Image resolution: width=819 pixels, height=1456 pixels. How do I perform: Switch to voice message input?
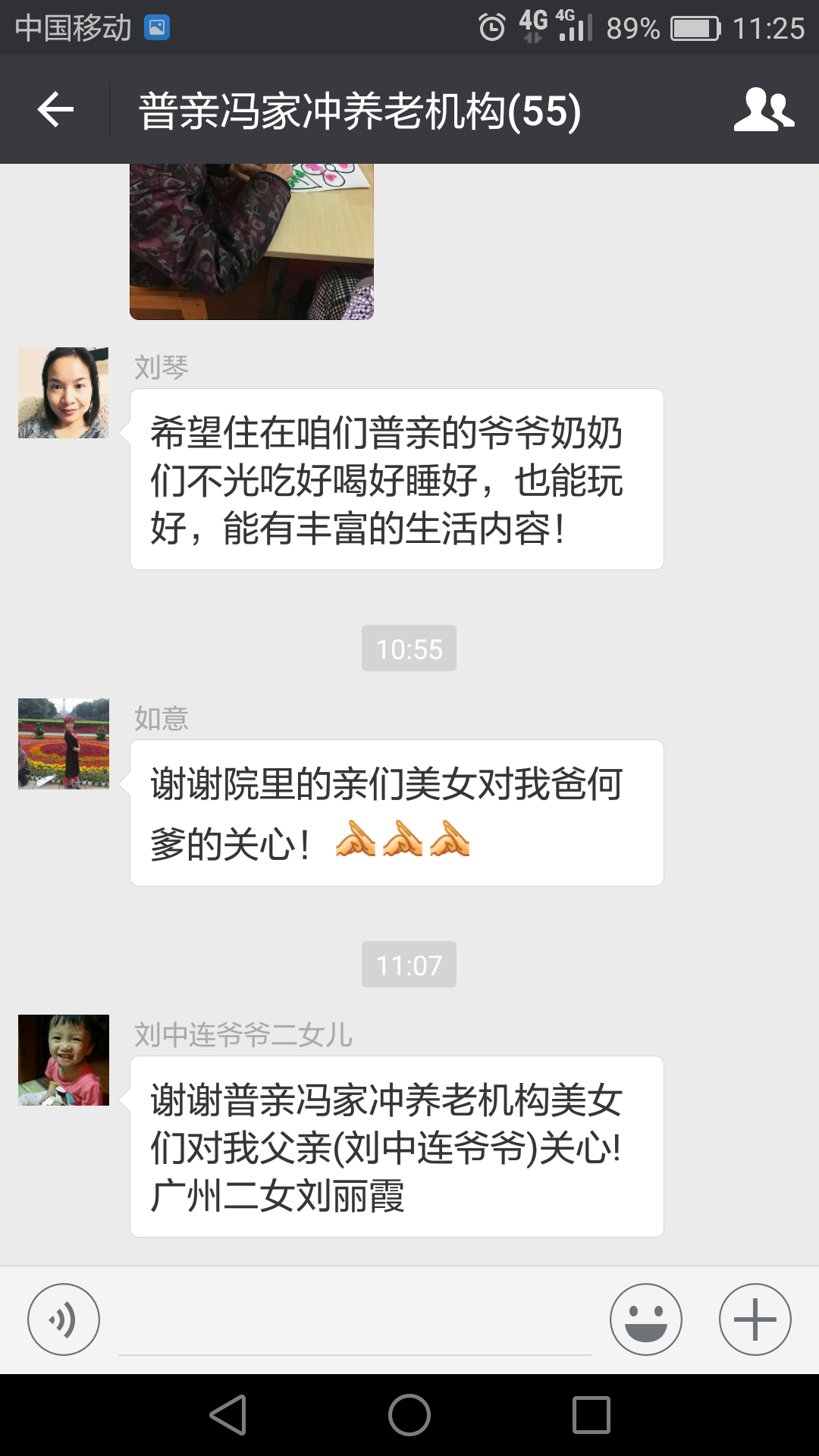pyautogui.click(x=64, y=1319)
